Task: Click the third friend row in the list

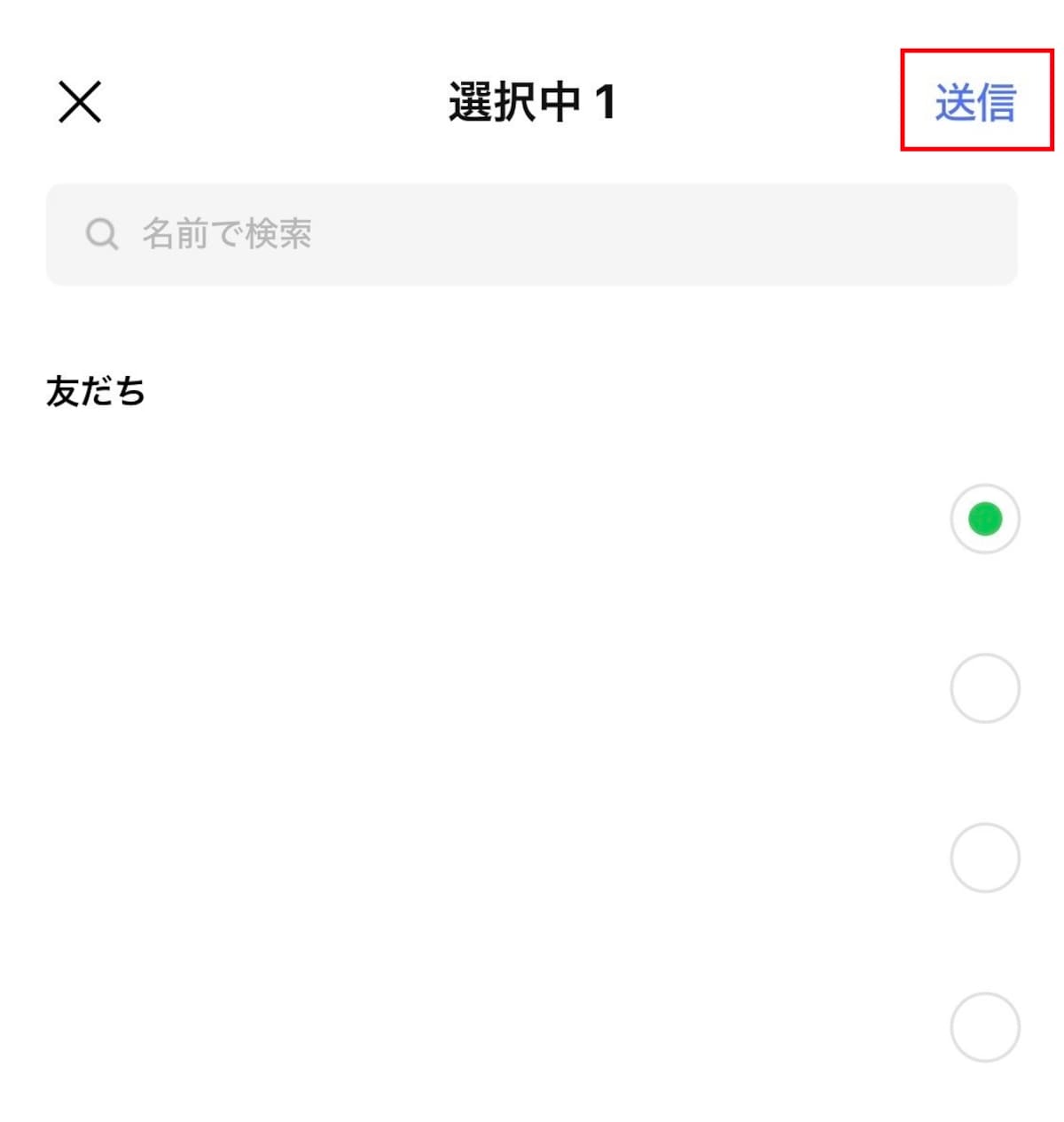Action: 443,857
